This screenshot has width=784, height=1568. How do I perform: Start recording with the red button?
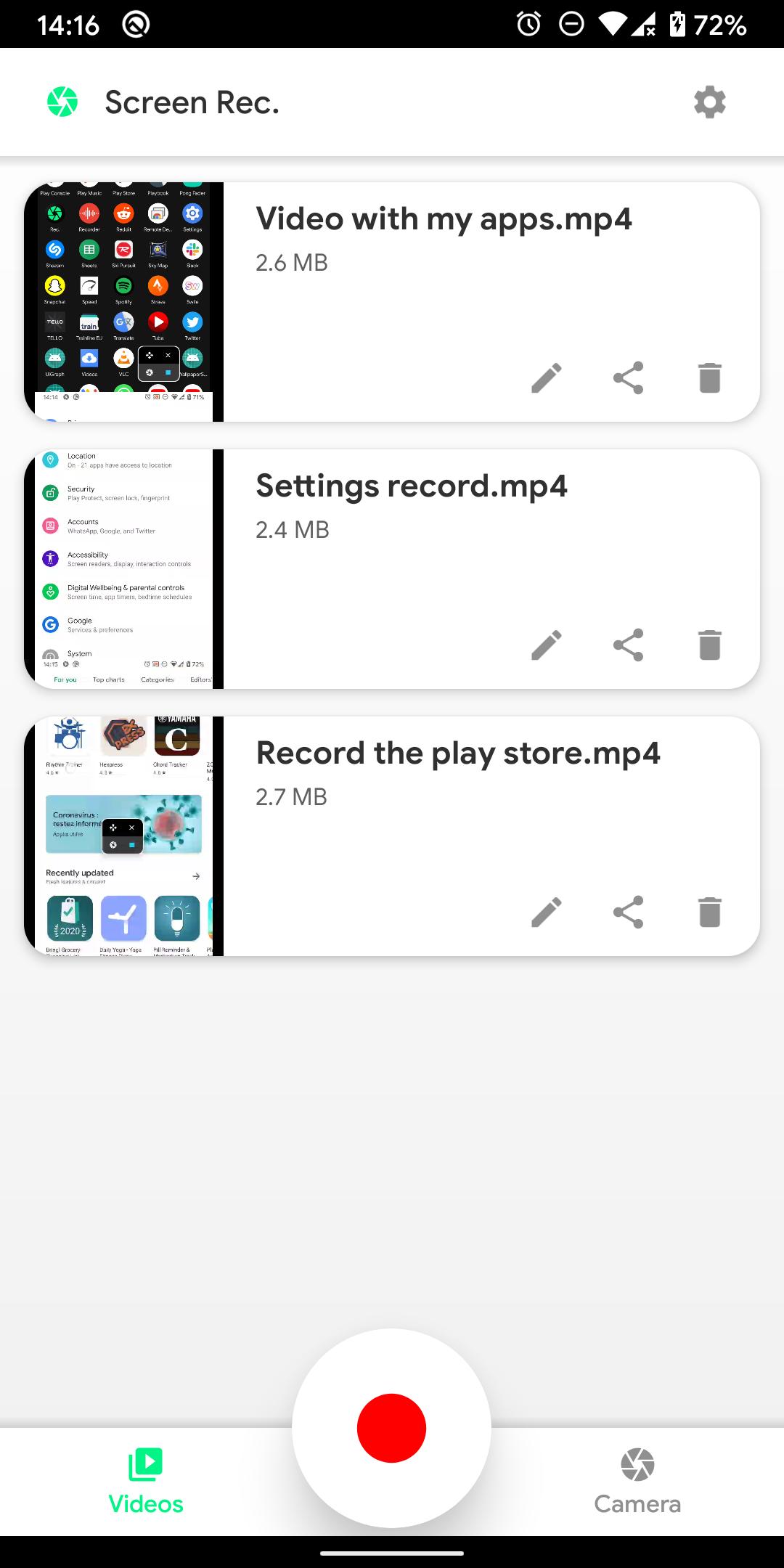coord(391,1428)
